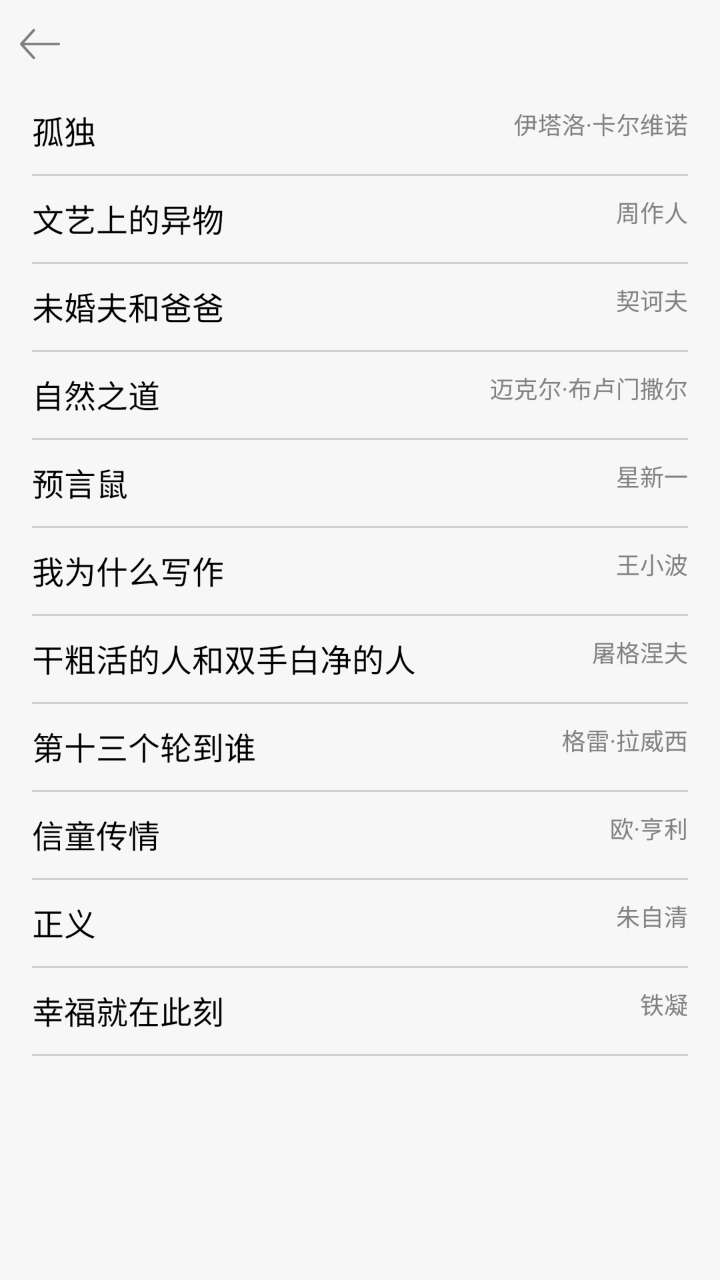This screenshot has width=720, height=1280.
Task: Open the article 文艺上的异物
Action: click(127, 222)
